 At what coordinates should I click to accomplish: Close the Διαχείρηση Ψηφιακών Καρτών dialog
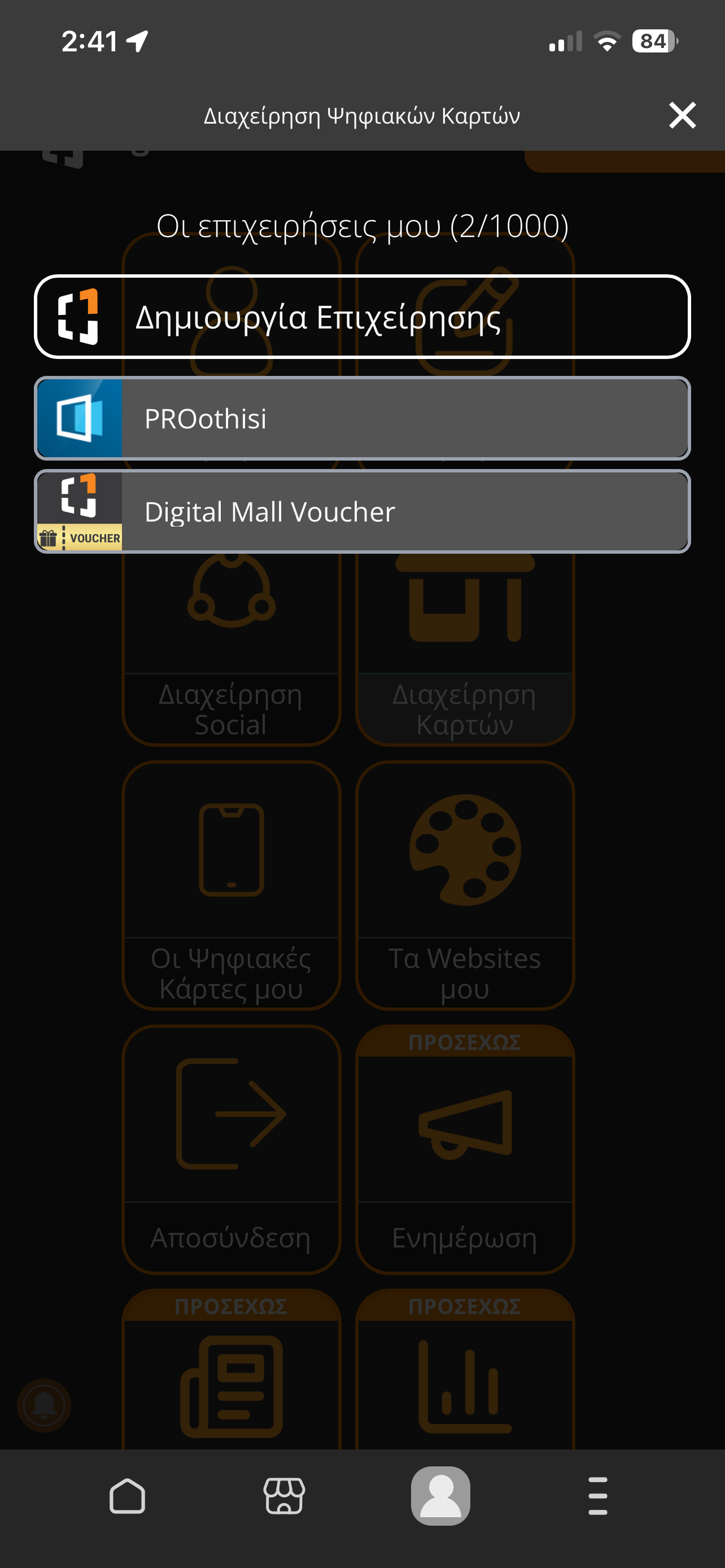coord(682,115)
